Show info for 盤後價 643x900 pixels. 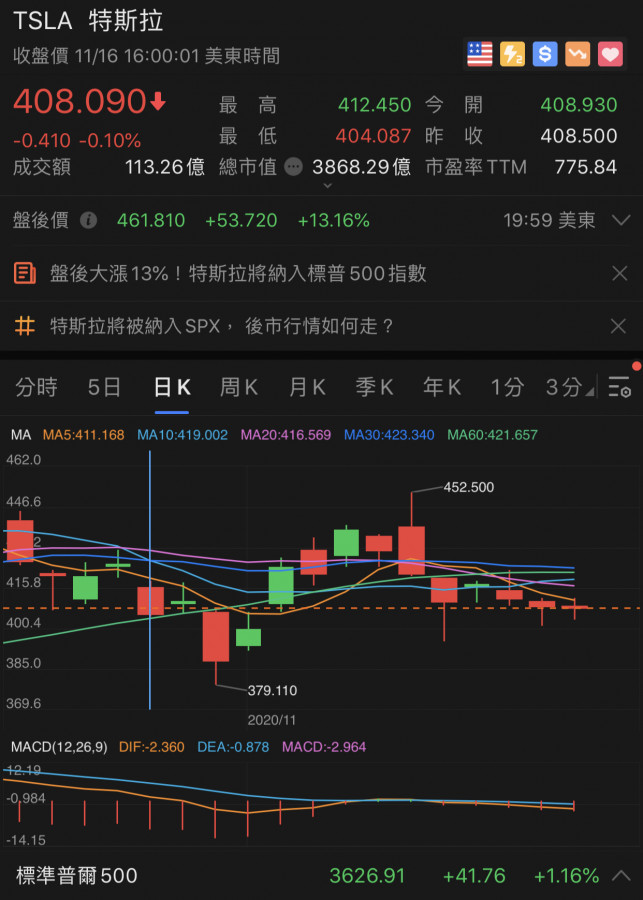point(89,220)
